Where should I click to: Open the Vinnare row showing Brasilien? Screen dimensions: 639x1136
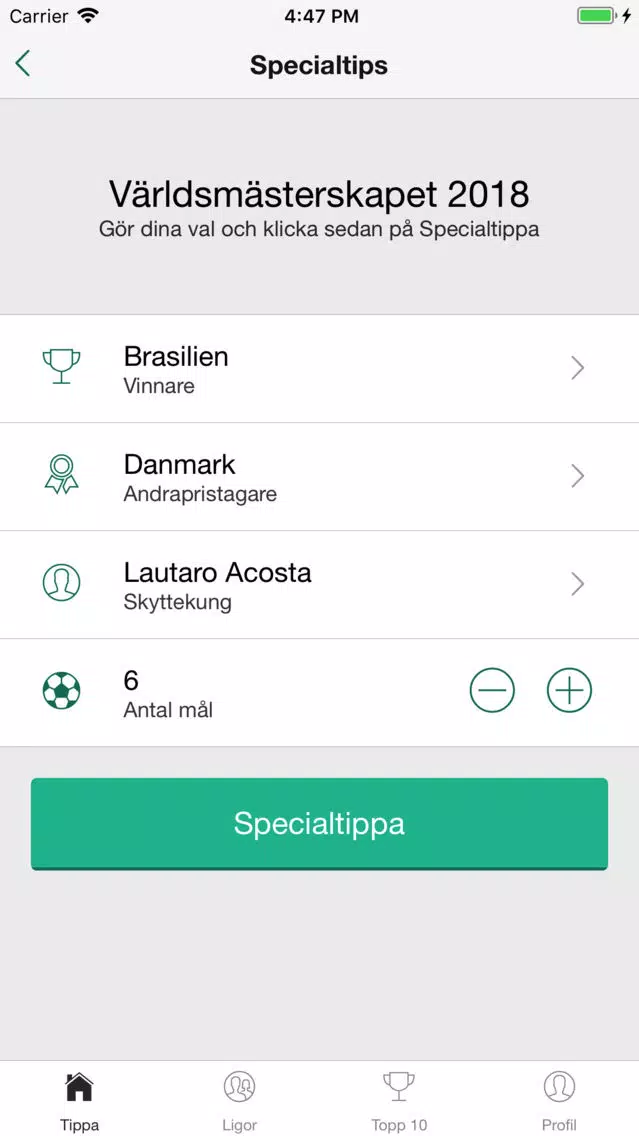point(320,369)
